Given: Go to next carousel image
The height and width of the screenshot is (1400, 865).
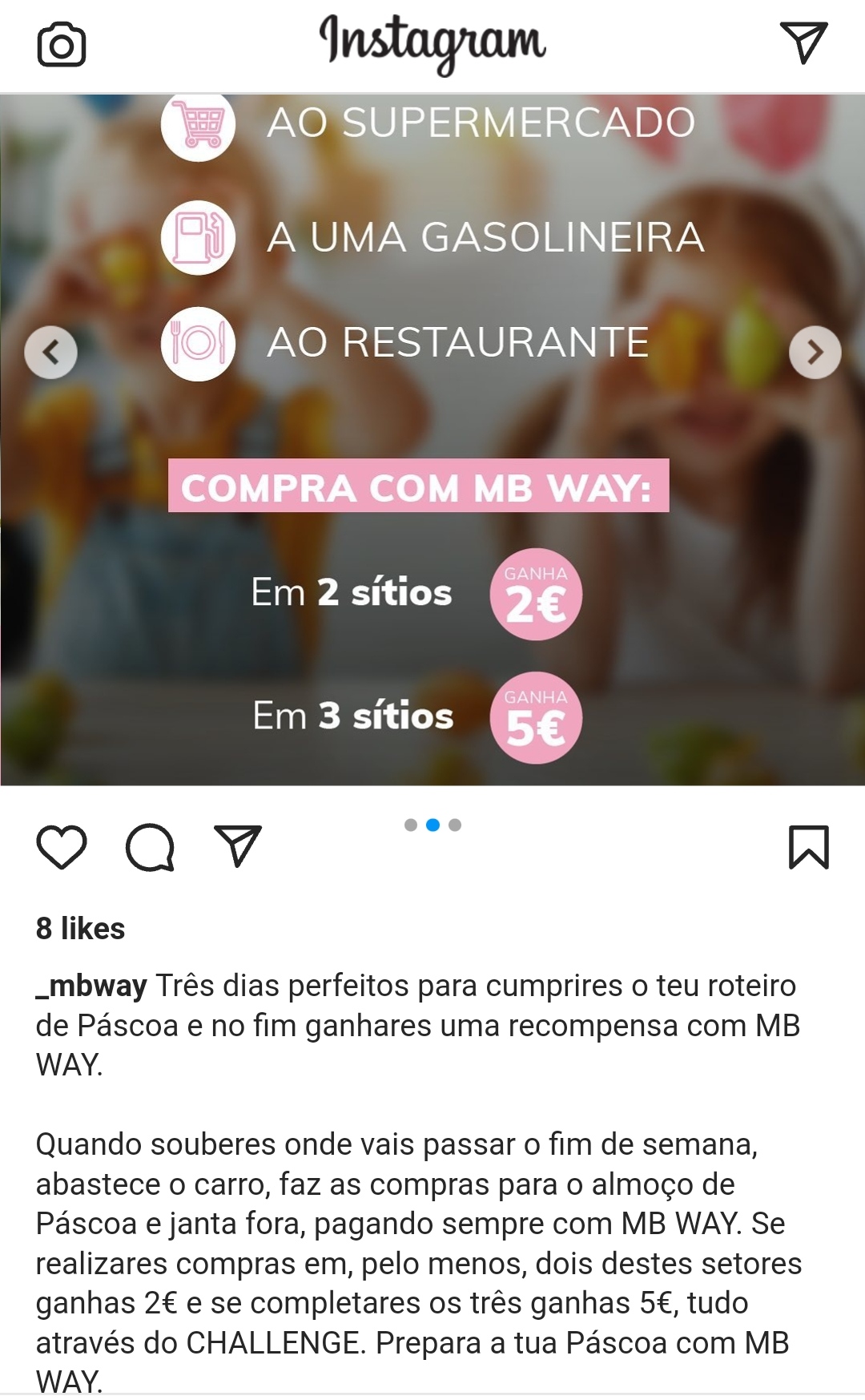Looking at the screenshot, I should click(x=815, y=352).
